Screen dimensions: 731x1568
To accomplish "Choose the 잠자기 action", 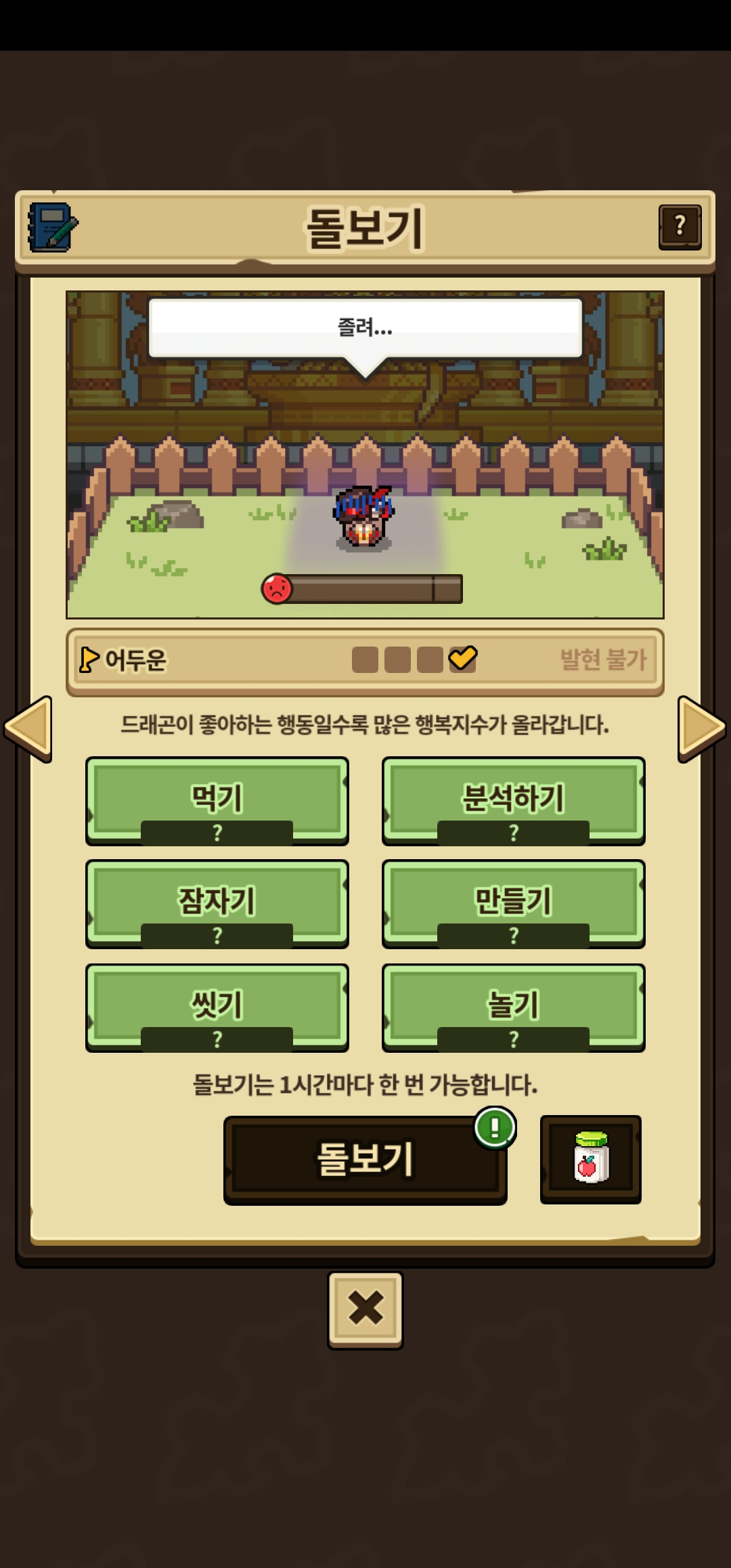I will coord(217,902).
